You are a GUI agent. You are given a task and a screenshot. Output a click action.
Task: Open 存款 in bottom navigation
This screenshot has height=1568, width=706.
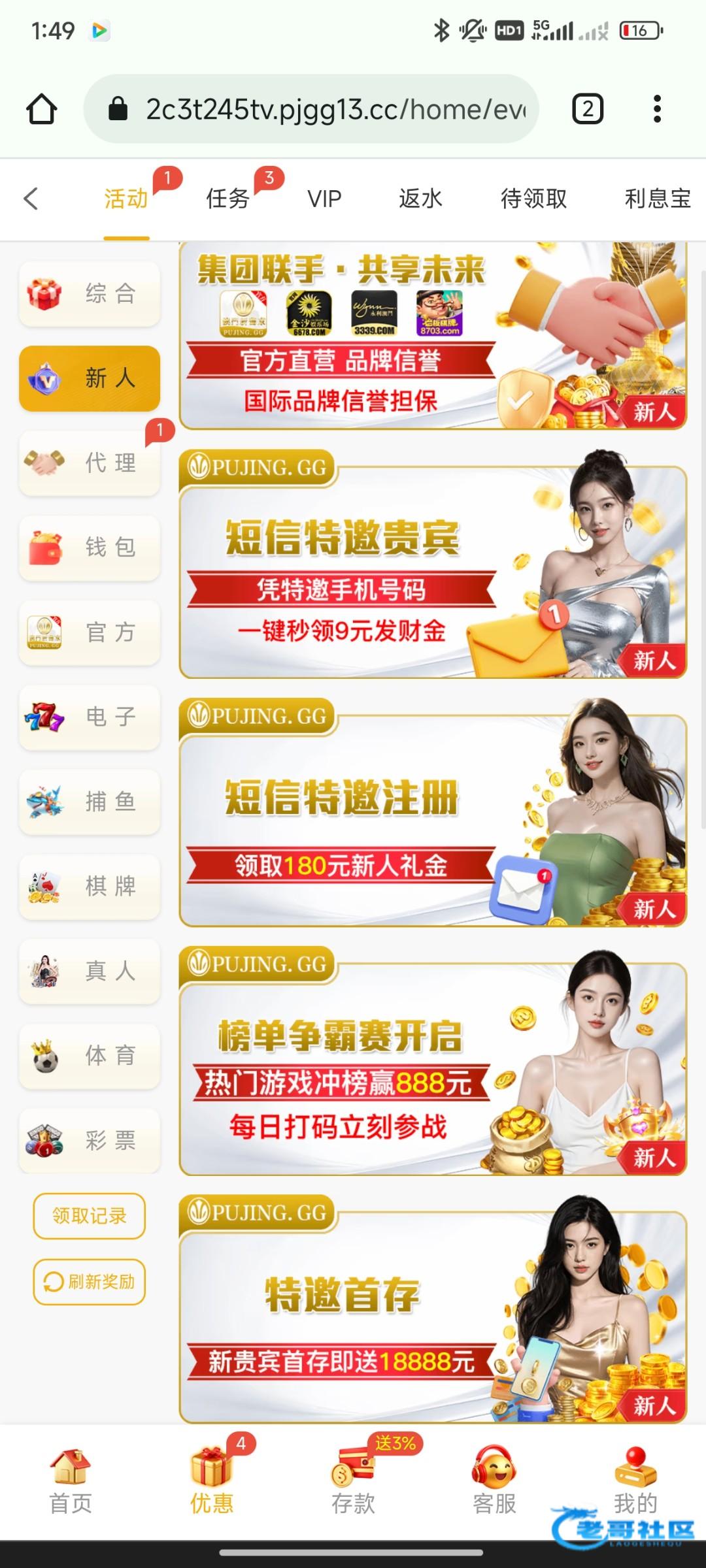point(353,1482)
